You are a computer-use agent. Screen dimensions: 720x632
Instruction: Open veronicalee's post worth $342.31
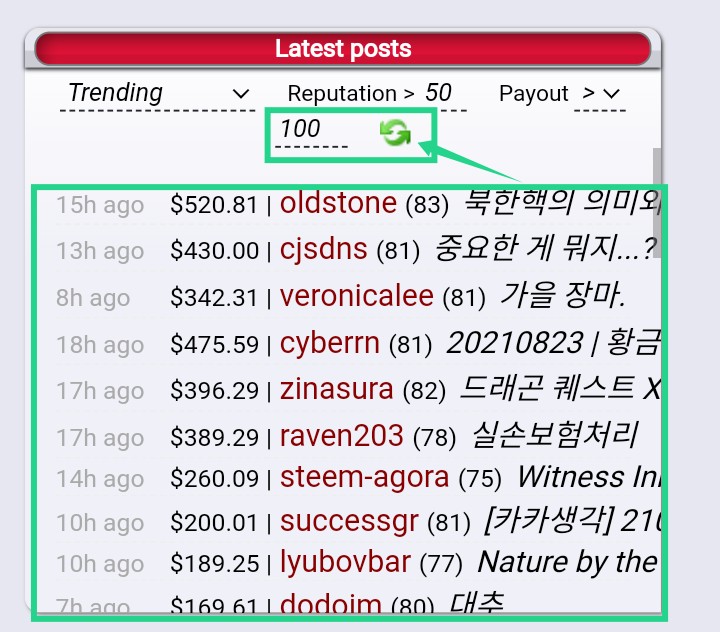point(562,295)
